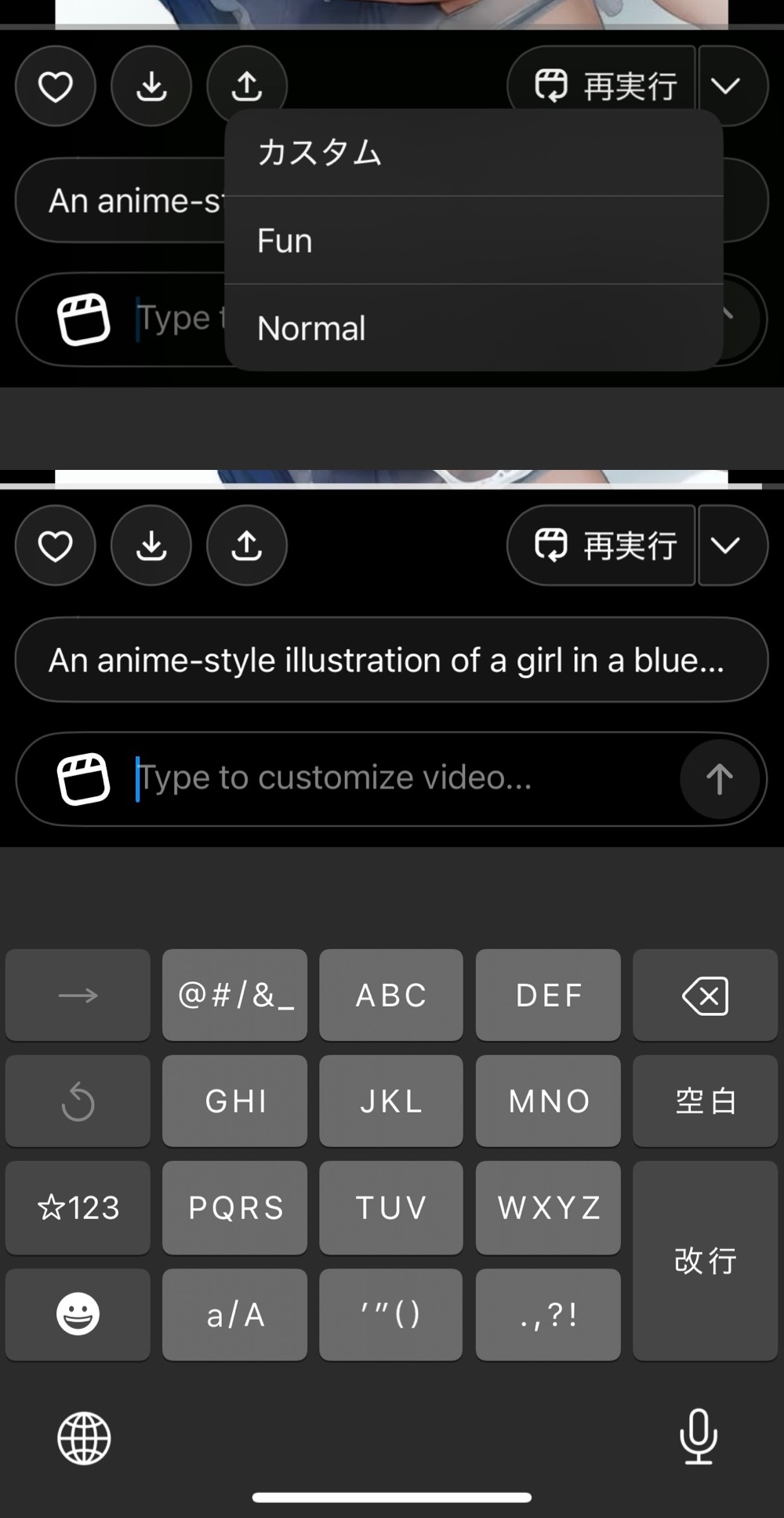Tap the keyboard backspace key
Viewport: 784px width, 1518px height.
(705, 995)
